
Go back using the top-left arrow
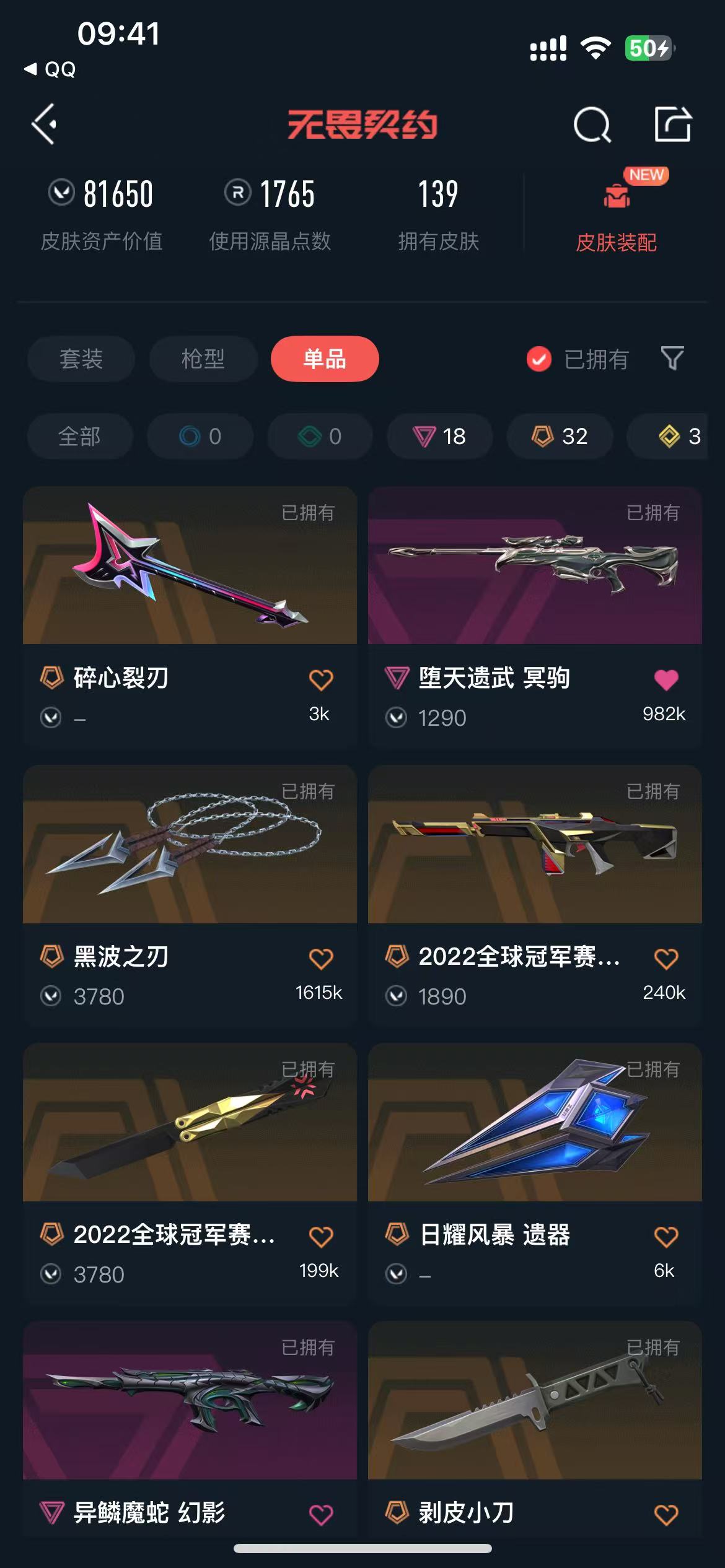(45, 124)
